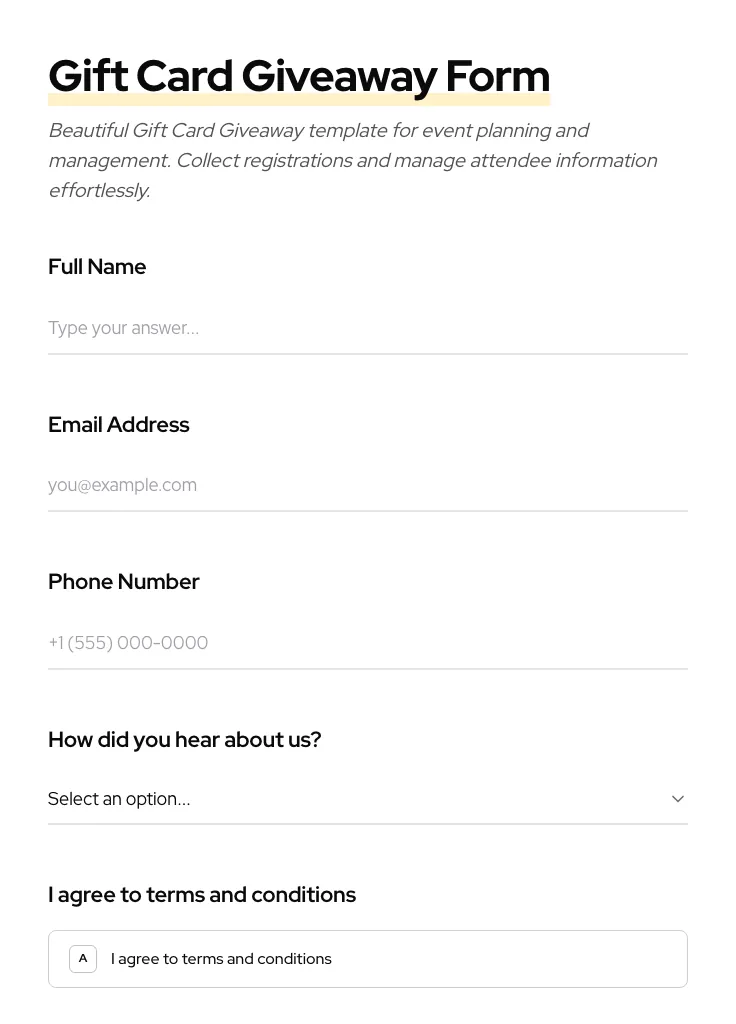
Task: Focus the Email Address input field
Action: point(367,485)
